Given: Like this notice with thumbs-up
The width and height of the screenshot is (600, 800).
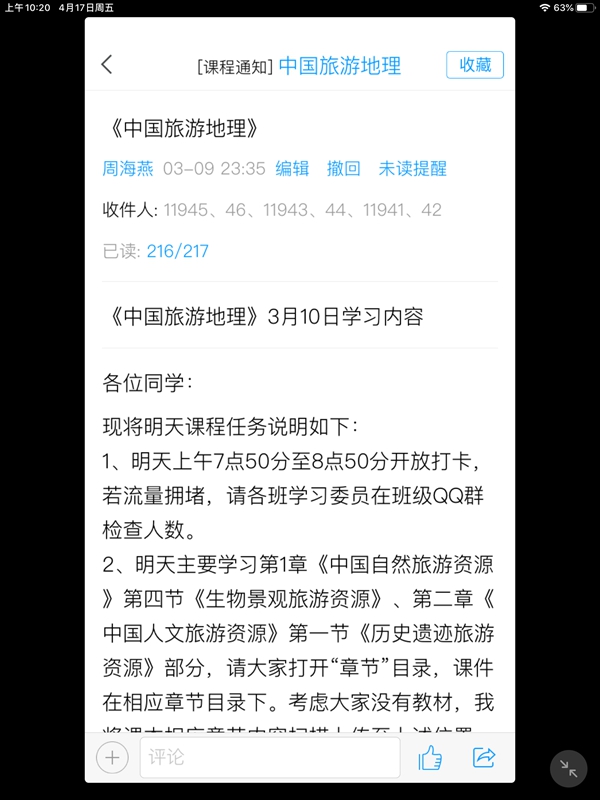Looking at the screenshot, I should click(430, 758).
